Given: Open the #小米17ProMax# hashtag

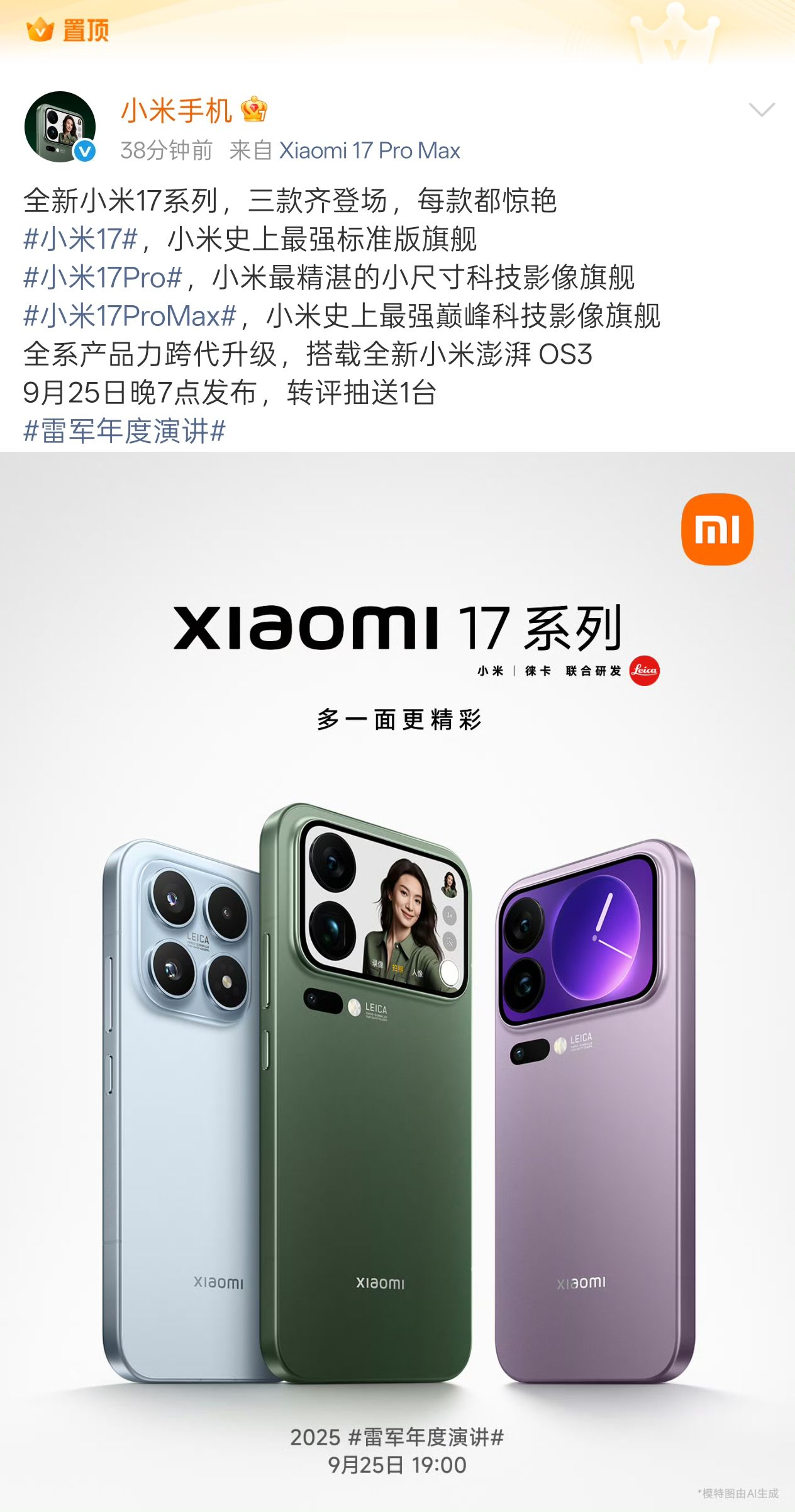Looking at the screenshot, I should 130,316.
